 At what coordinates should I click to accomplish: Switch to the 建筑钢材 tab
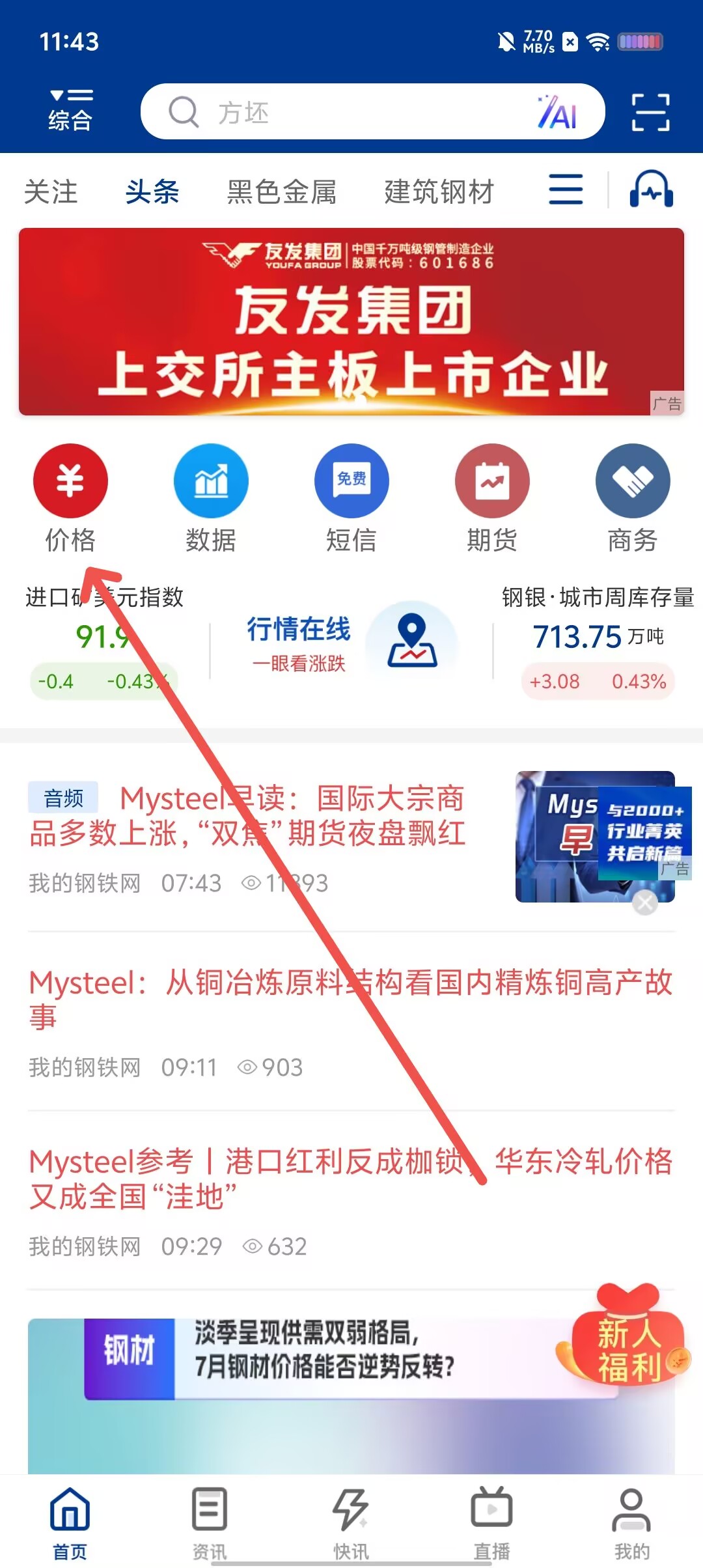click(x=439, y=192)
